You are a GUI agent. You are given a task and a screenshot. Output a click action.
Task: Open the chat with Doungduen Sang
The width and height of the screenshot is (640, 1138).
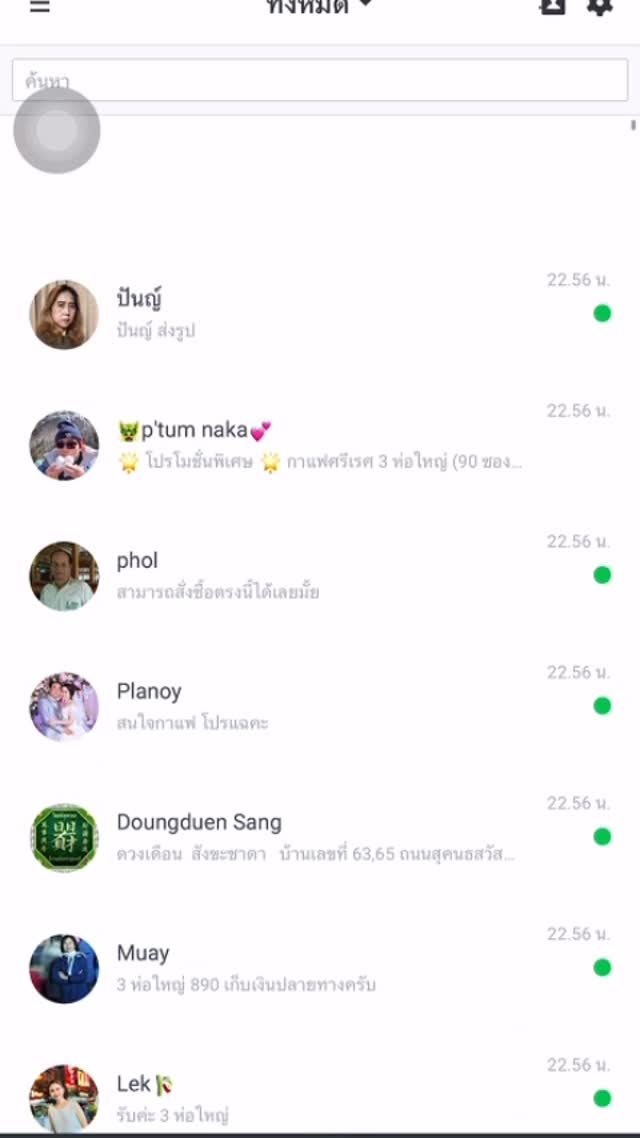coord(320,837)
